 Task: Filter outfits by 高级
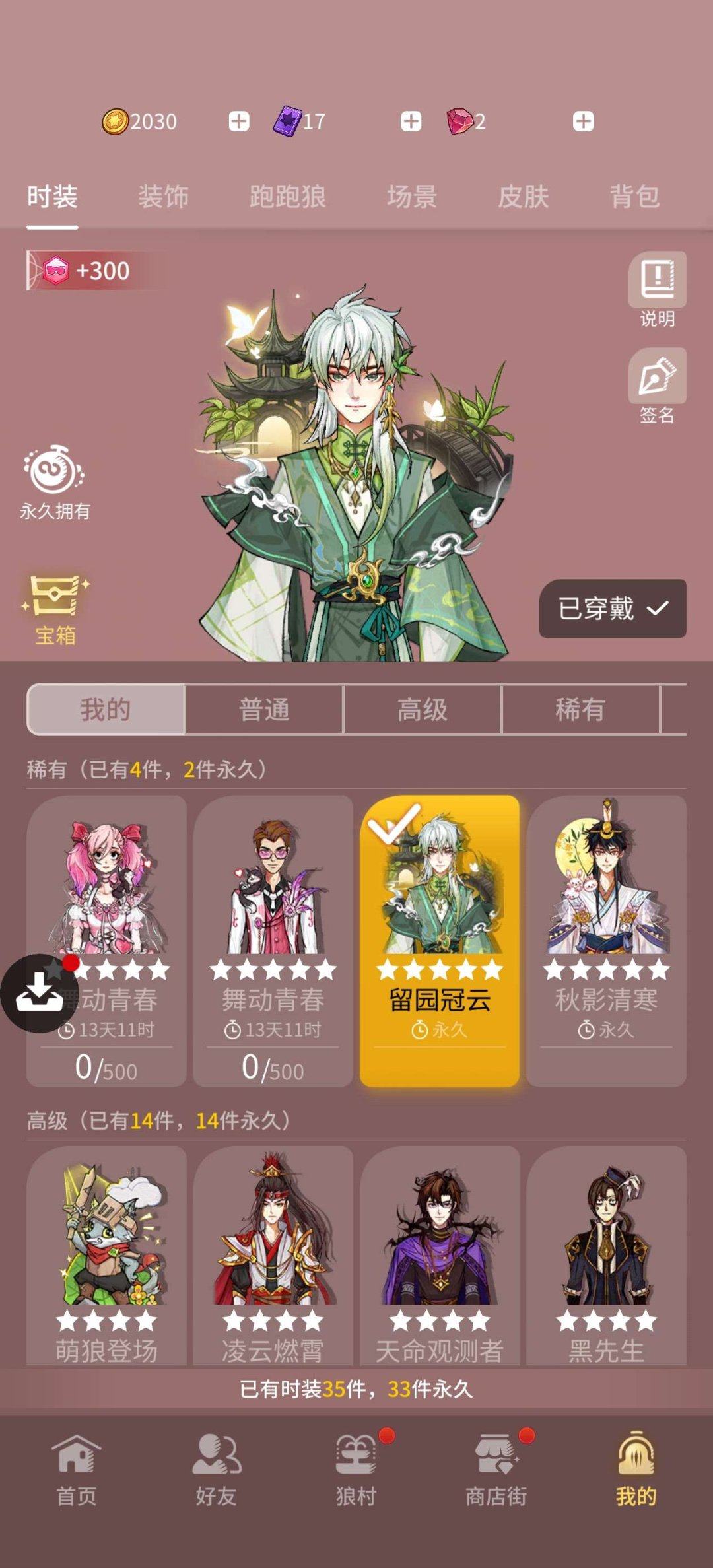click(x=422, y=710)
